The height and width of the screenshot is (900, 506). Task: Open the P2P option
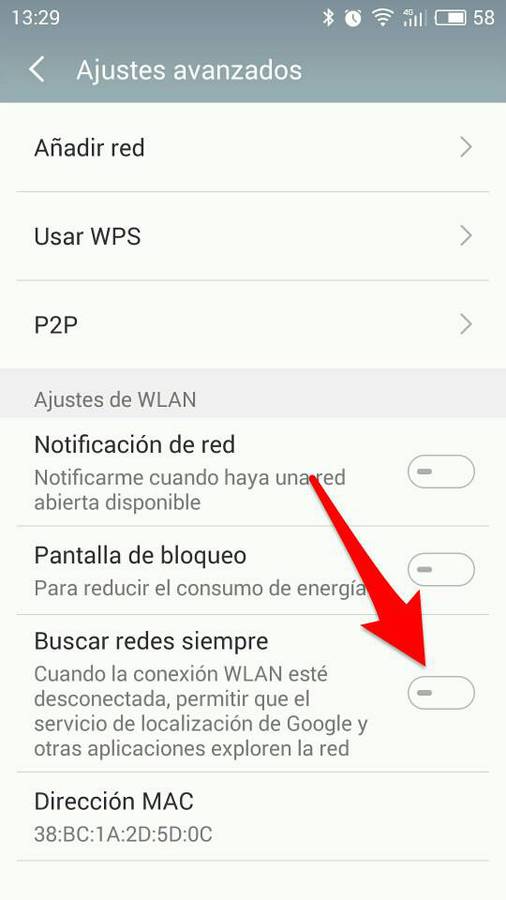pyautogui.click(x=252, y=325)
